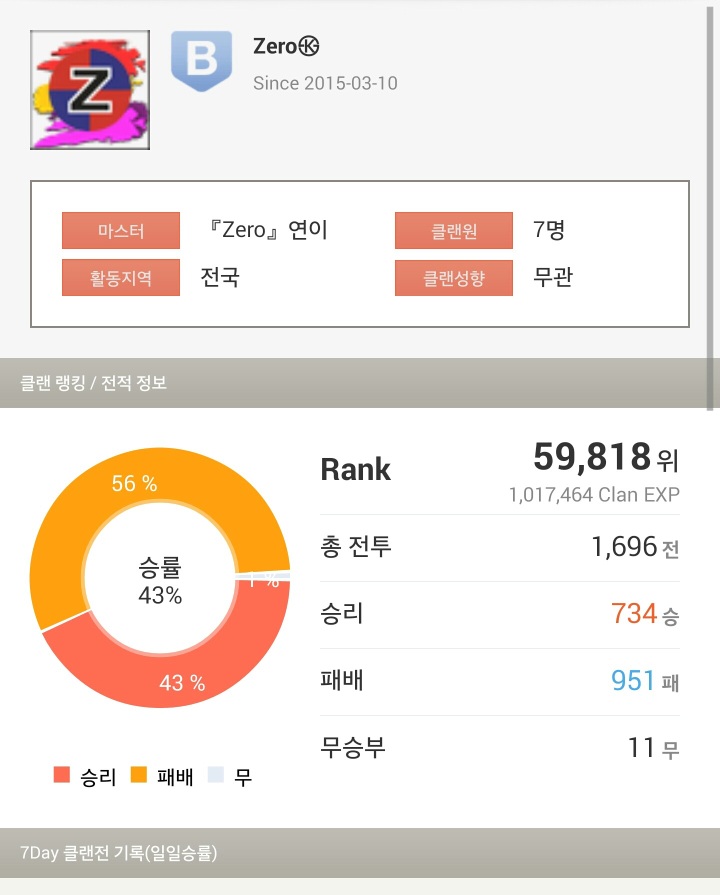The image size is (720, 895).
Task: Tap the vertical scrollbar on the right edge
Action: [x=710, y=208]
